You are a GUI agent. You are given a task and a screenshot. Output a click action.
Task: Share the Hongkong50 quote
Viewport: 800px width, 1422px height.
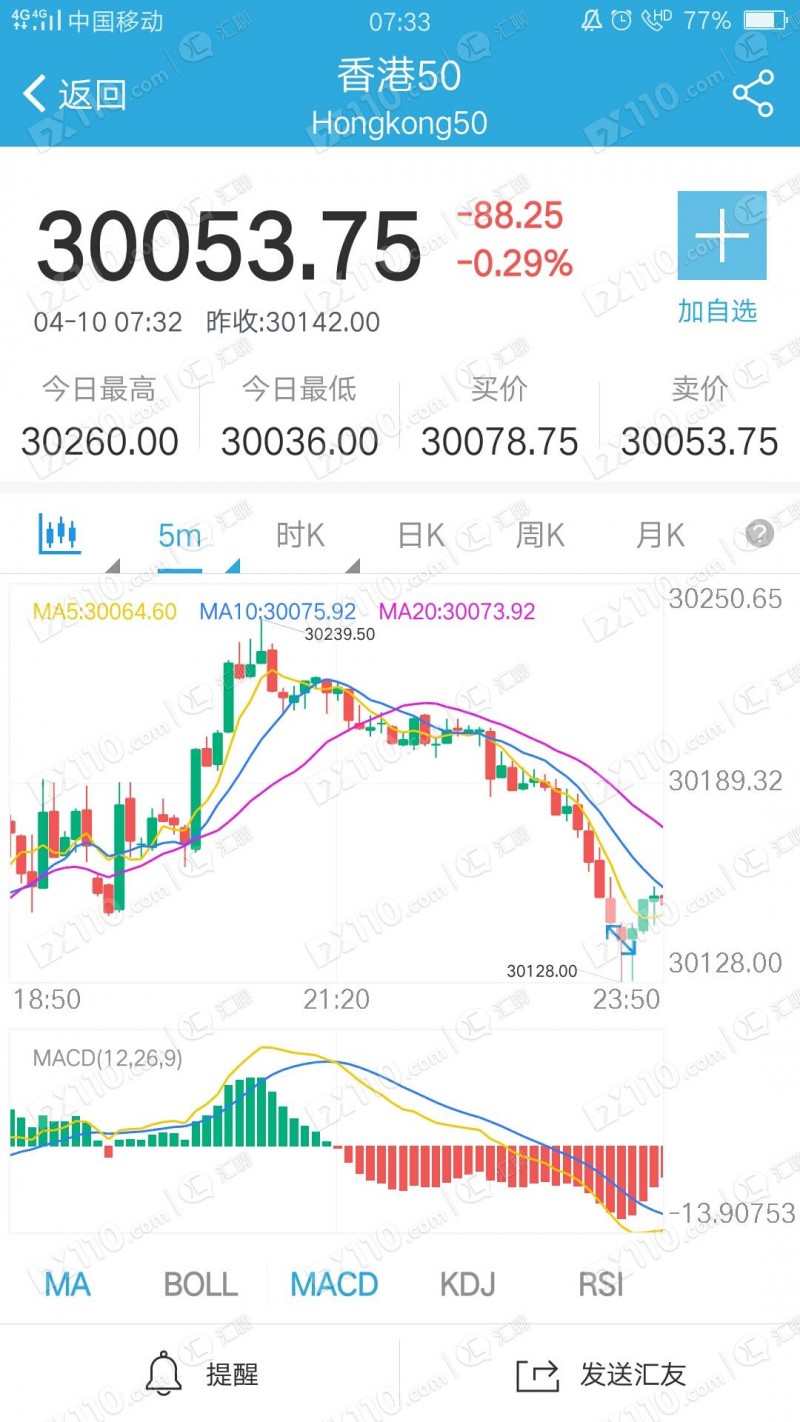click(753, 93)
